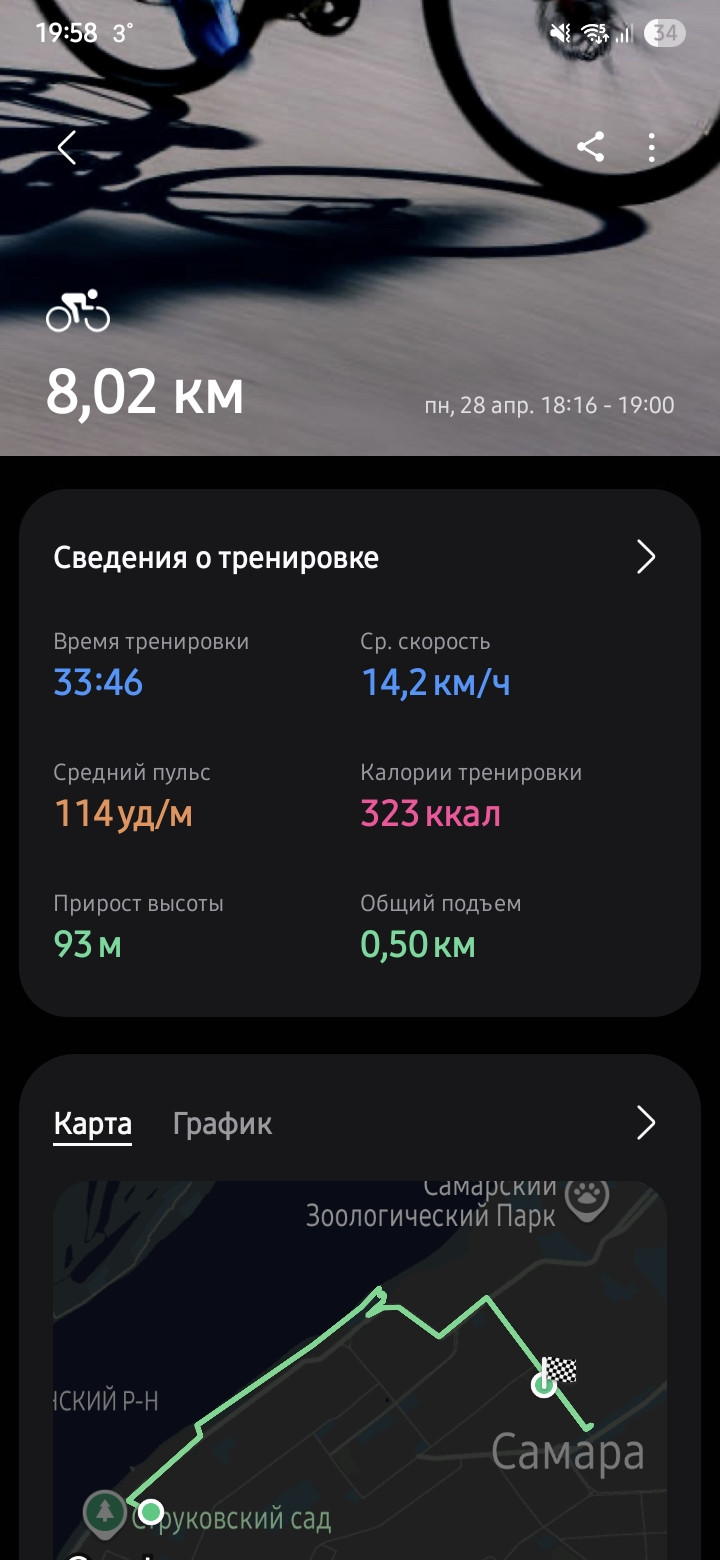Open the route map of Самара
Viewport: 720px width, 1560px height.
[x=360, y=1370]
